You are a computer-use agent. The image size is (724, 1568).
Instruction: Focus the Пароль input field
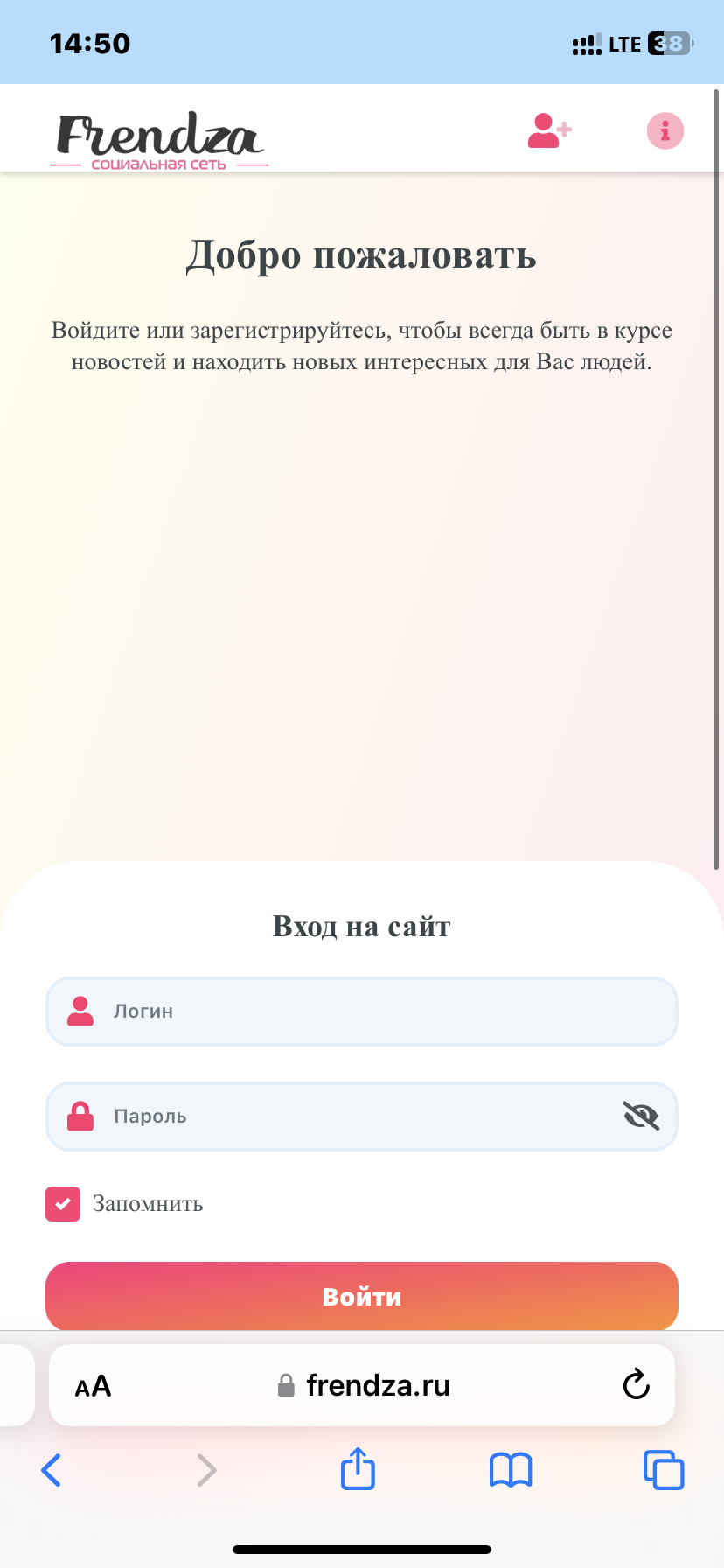click(350, 1116)
